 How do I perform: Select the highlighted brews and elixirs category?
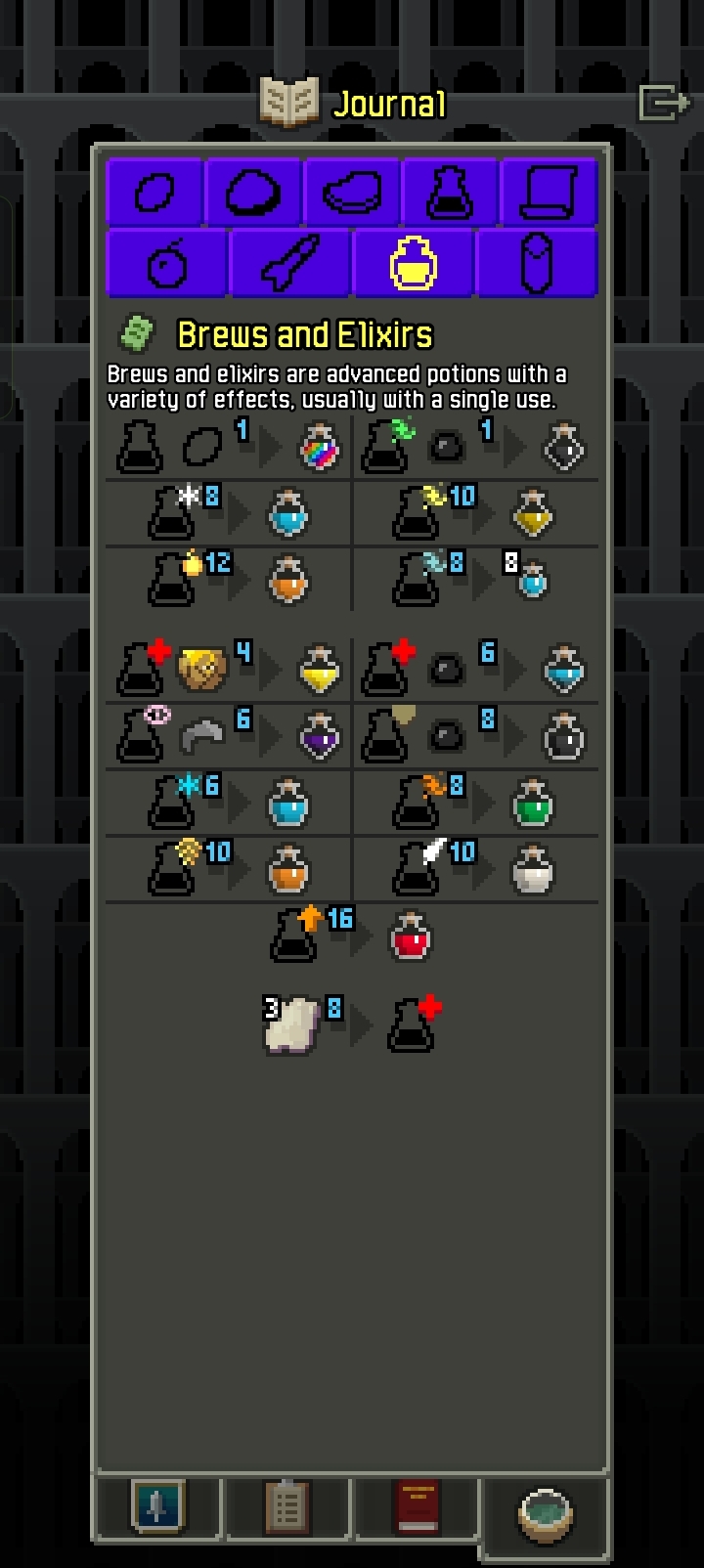[x=413, y=262]
